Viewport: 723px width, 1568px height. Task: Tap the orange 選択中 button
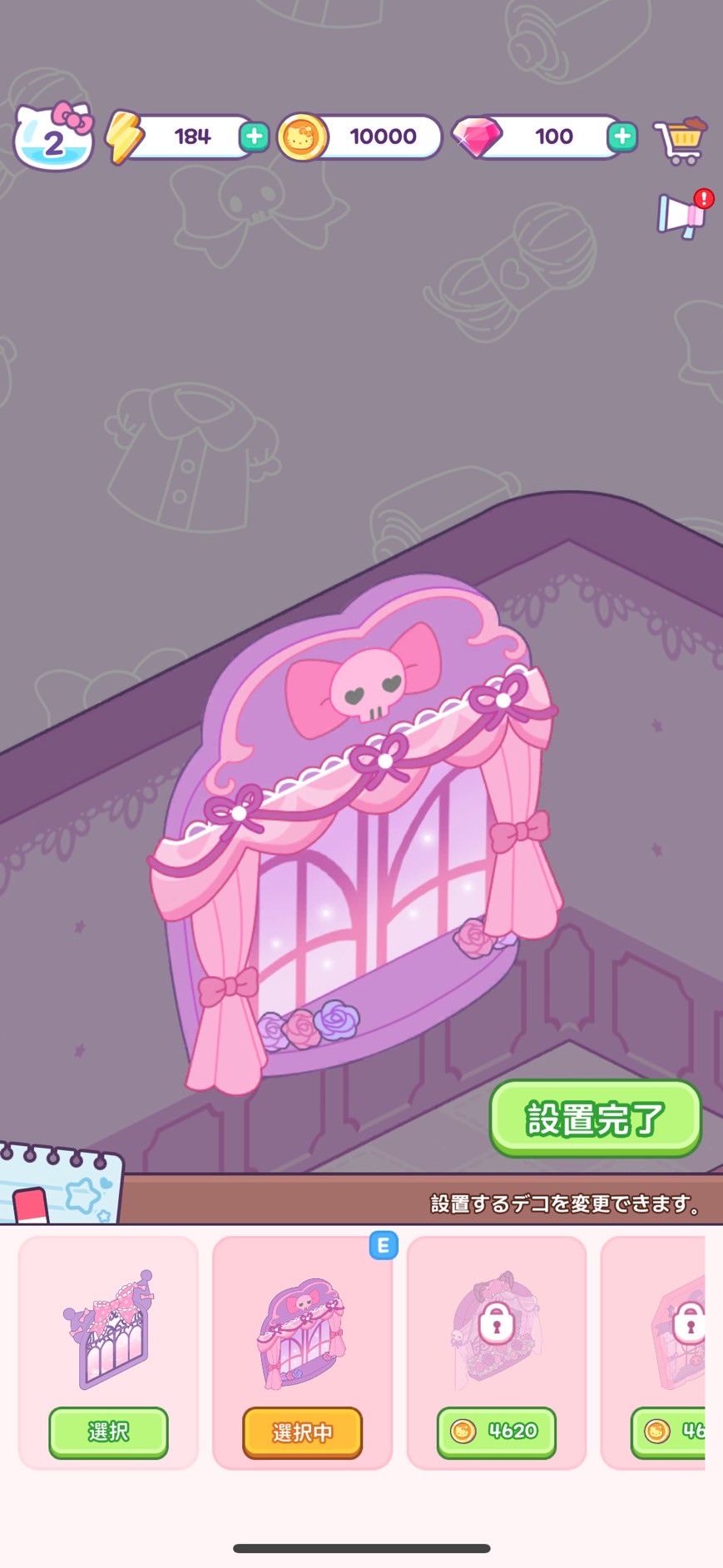302,1432
